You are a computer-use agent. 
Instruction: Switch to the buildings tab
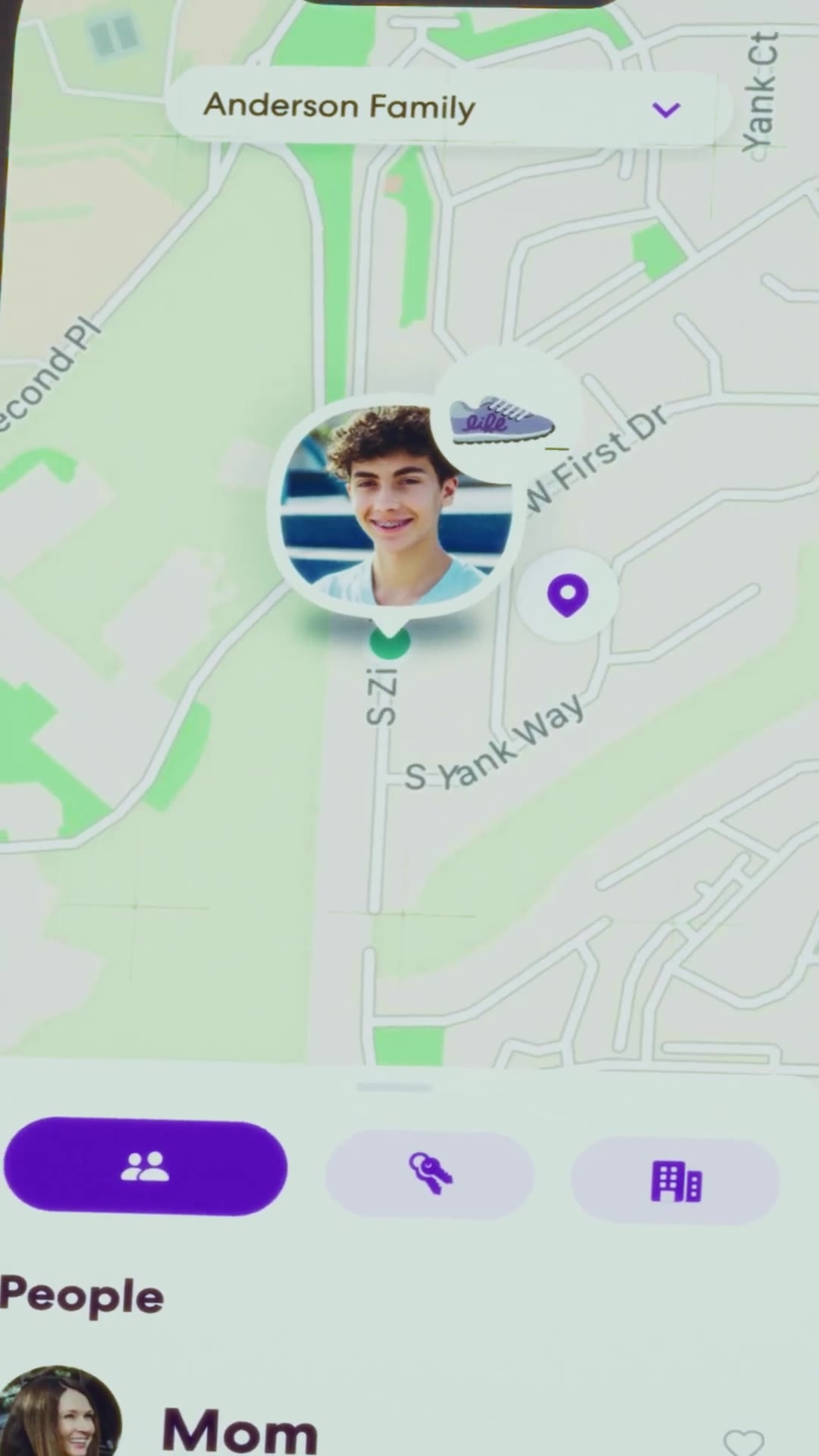tap(676, 1181)
